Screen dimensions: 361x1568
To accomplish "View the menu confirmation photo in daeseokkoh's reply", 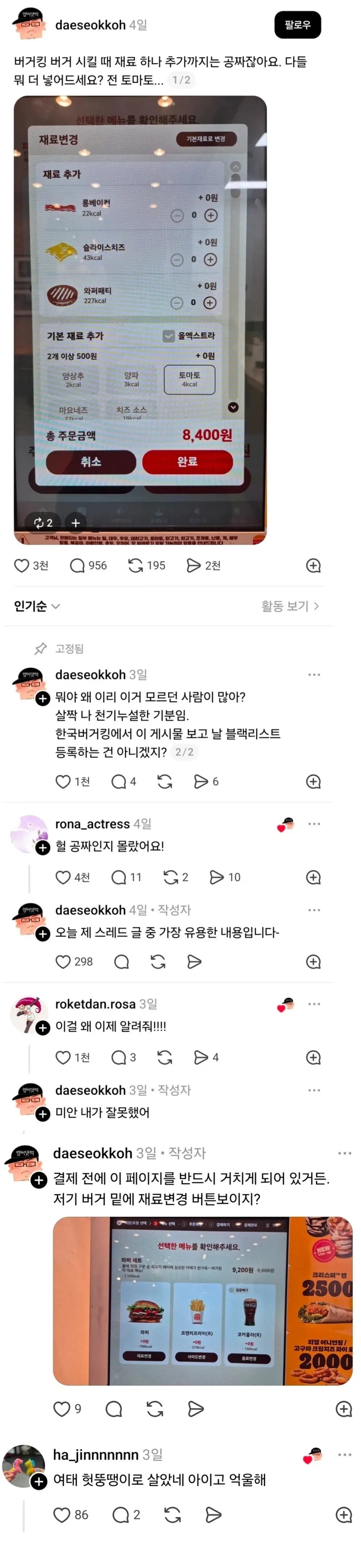I will pos(202,1301).
